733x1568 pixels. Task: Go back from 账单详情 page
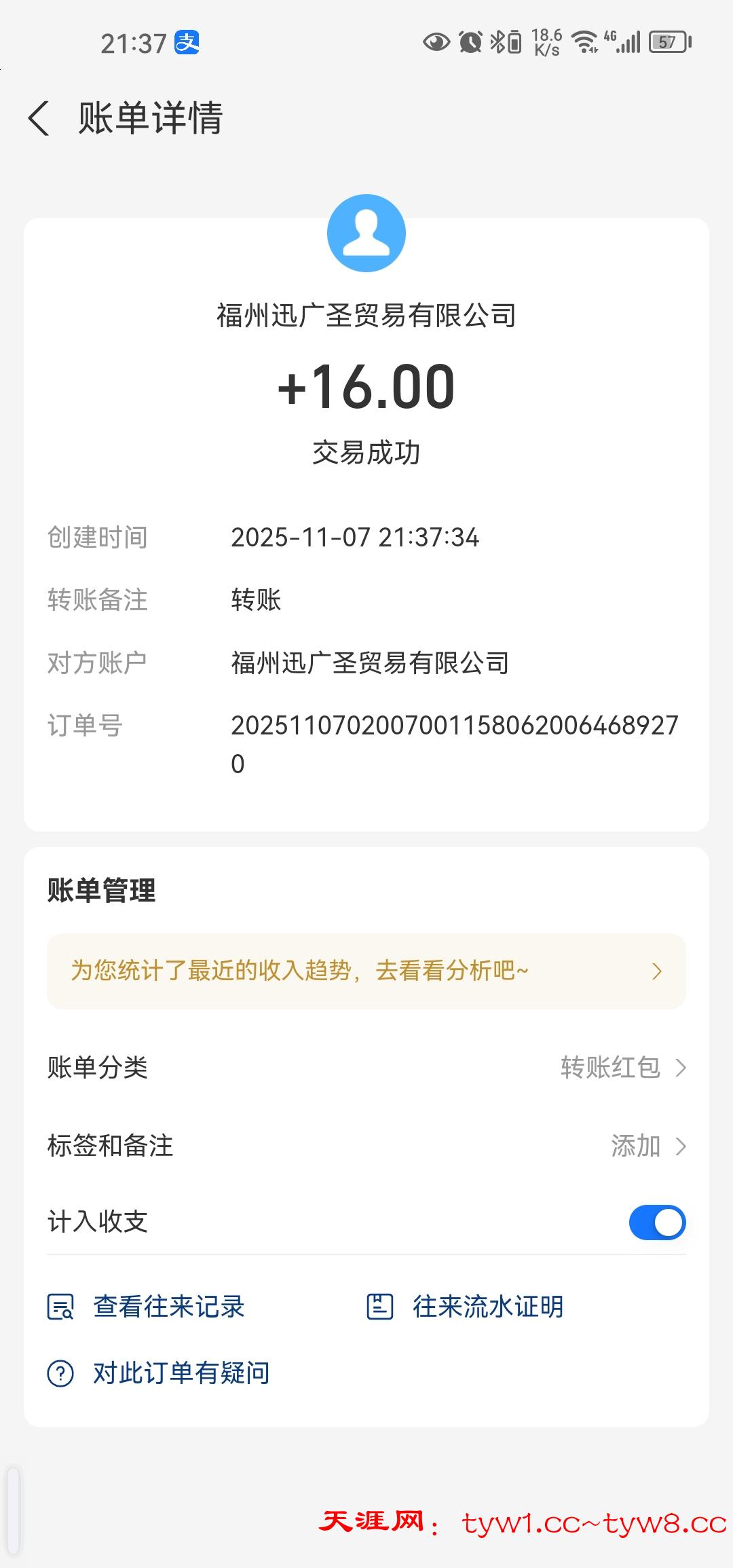coord(39,118)
